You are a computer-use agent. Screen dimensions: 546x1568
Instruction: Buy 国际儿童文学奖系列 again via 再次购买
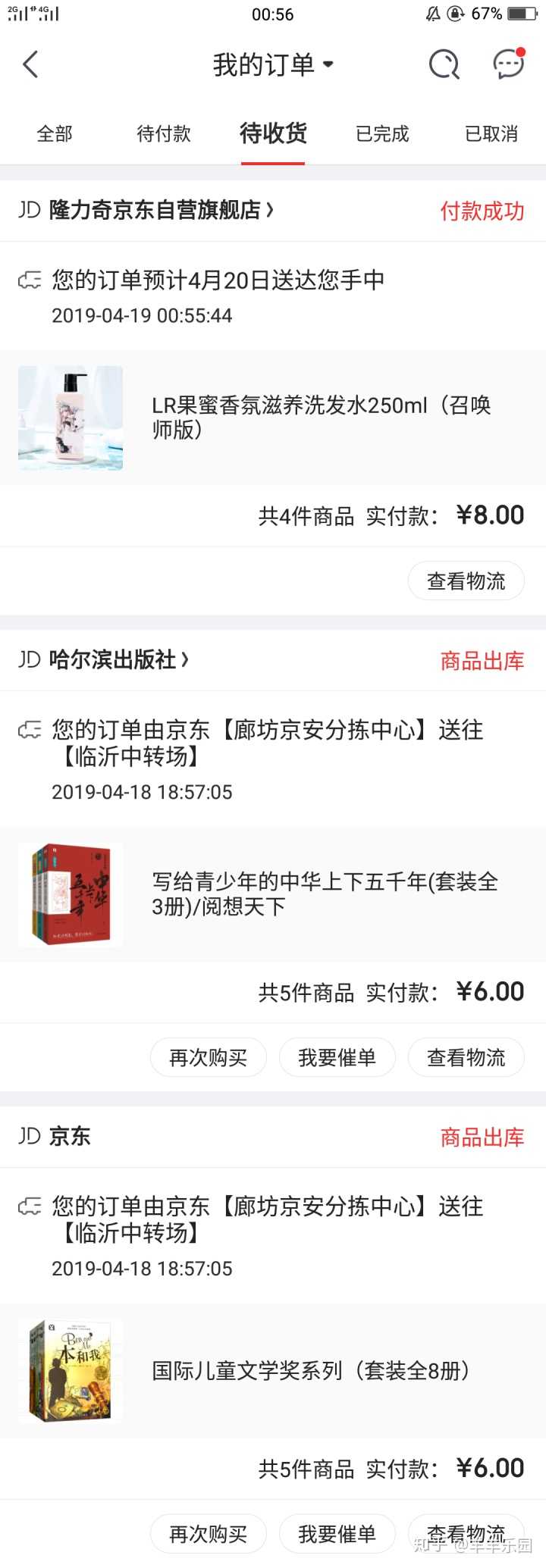209,1534
